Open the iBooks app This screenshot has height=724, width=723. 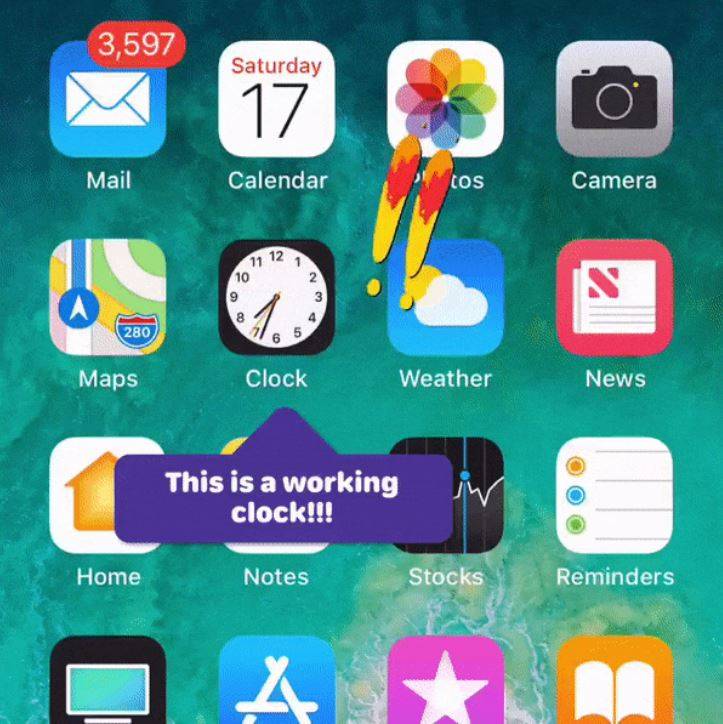614,685
